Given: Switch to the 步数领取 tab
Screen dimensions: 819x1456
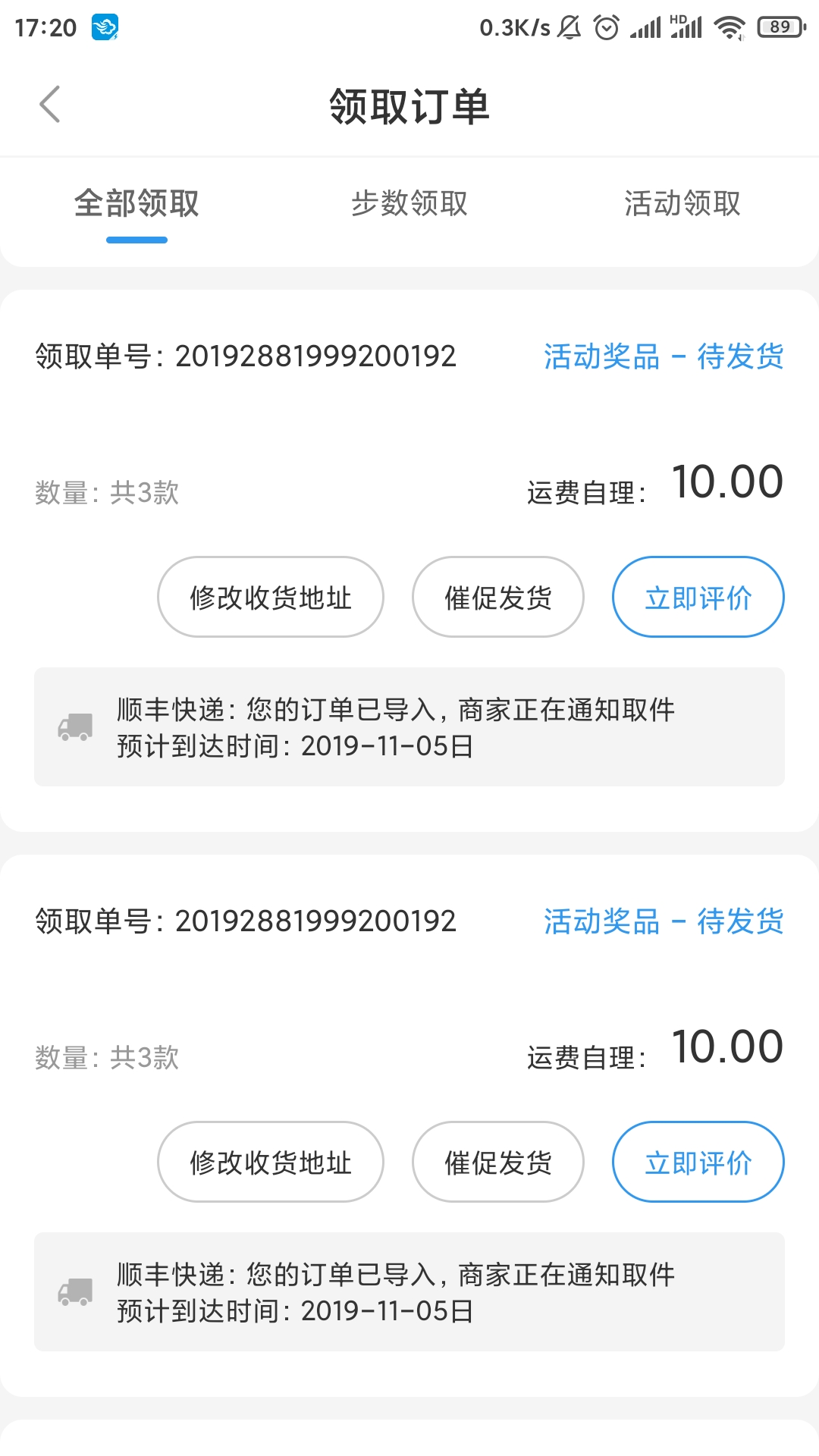Looking at the screenshot, I should coord(409,204).
